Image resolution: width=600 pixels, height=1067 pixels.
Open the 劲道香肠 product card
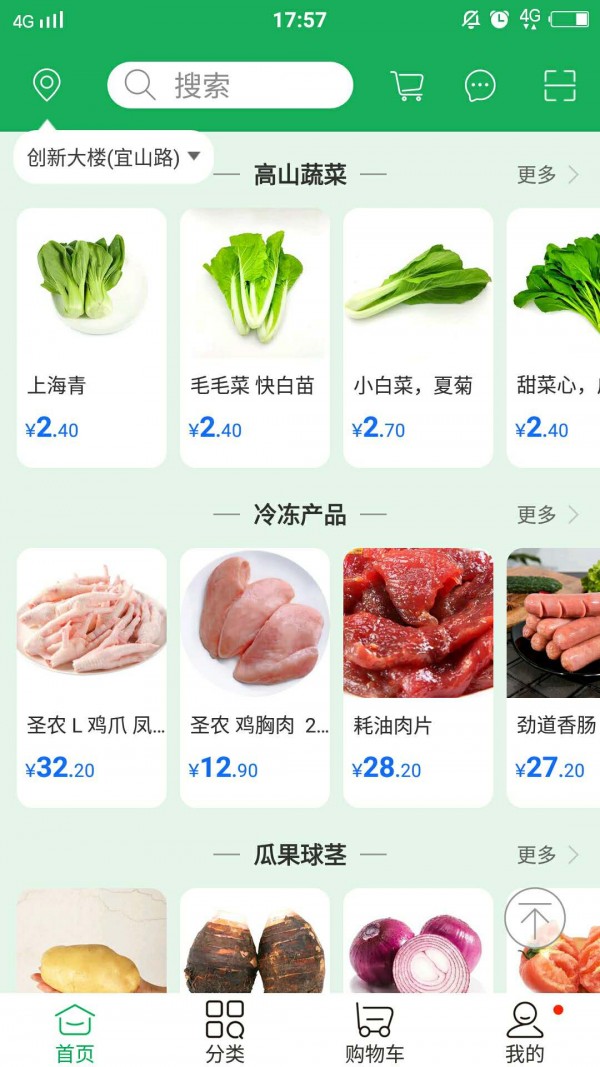(x=555, y=677)
